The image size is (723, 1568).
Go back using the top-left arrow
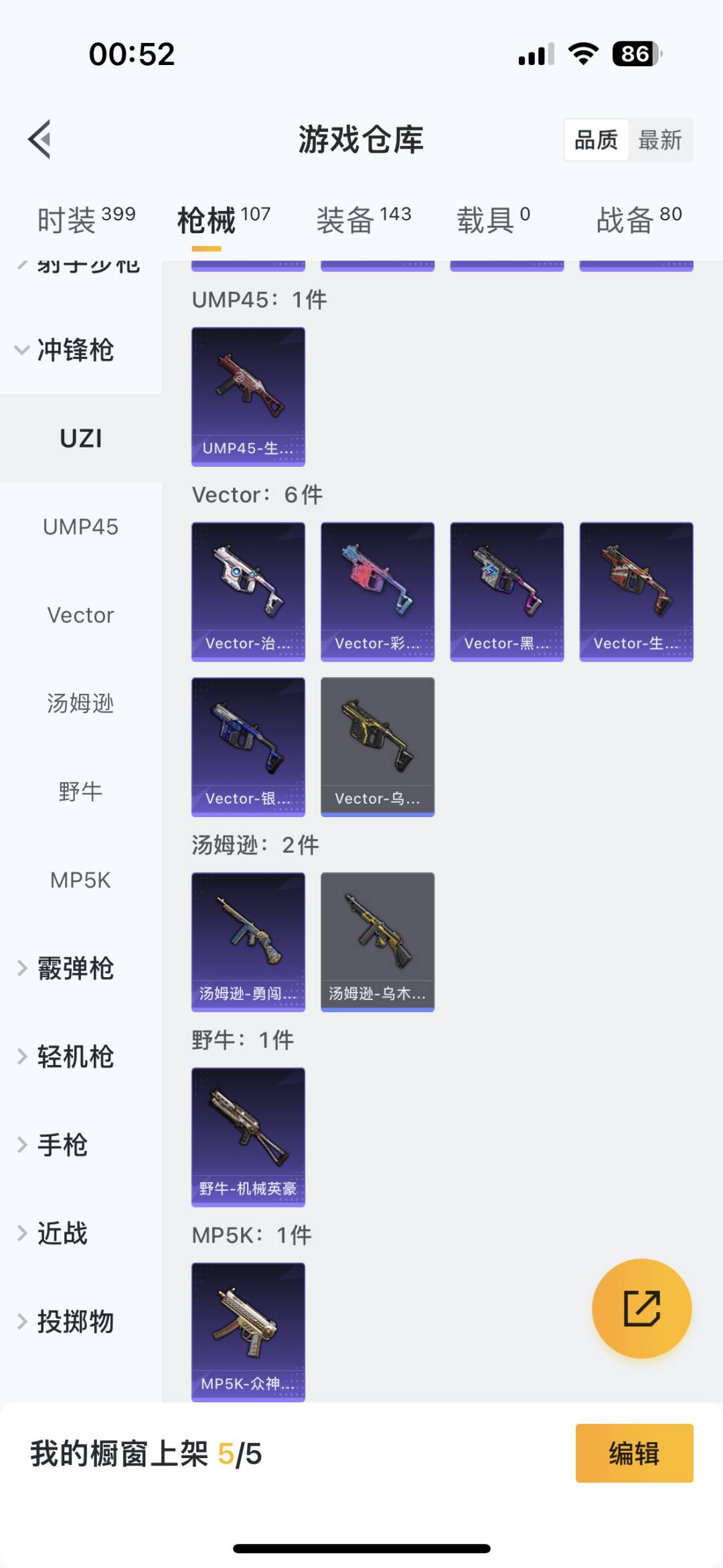(x=40, y=139)
